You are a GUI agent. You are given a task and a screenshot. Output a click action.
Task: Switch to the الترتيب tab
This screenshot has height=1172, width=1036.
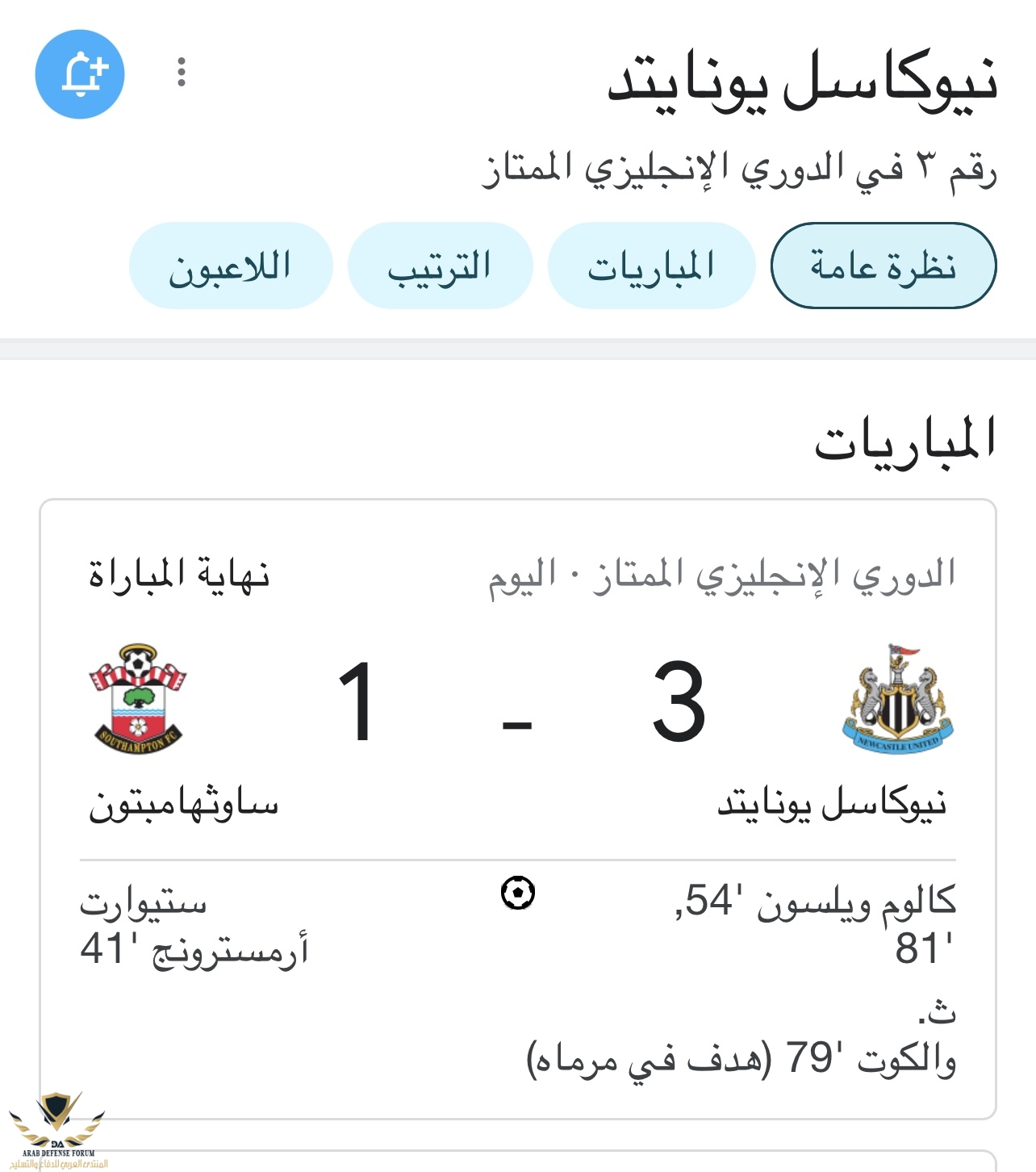click(440, 266)
